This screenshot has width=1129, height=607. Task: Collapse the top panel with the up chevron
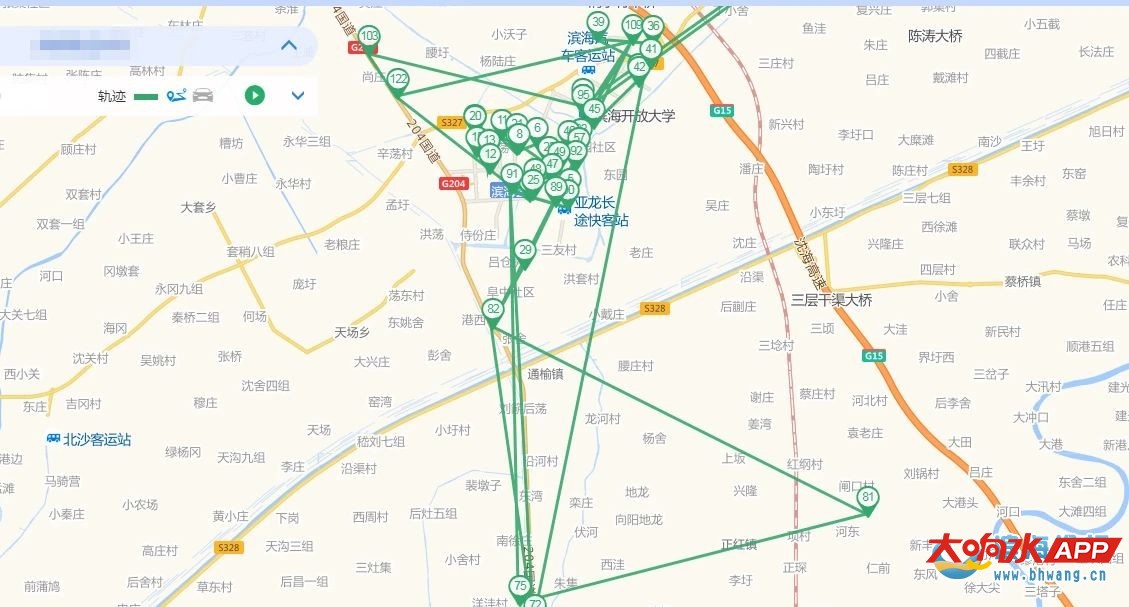[x=289, y=45]
